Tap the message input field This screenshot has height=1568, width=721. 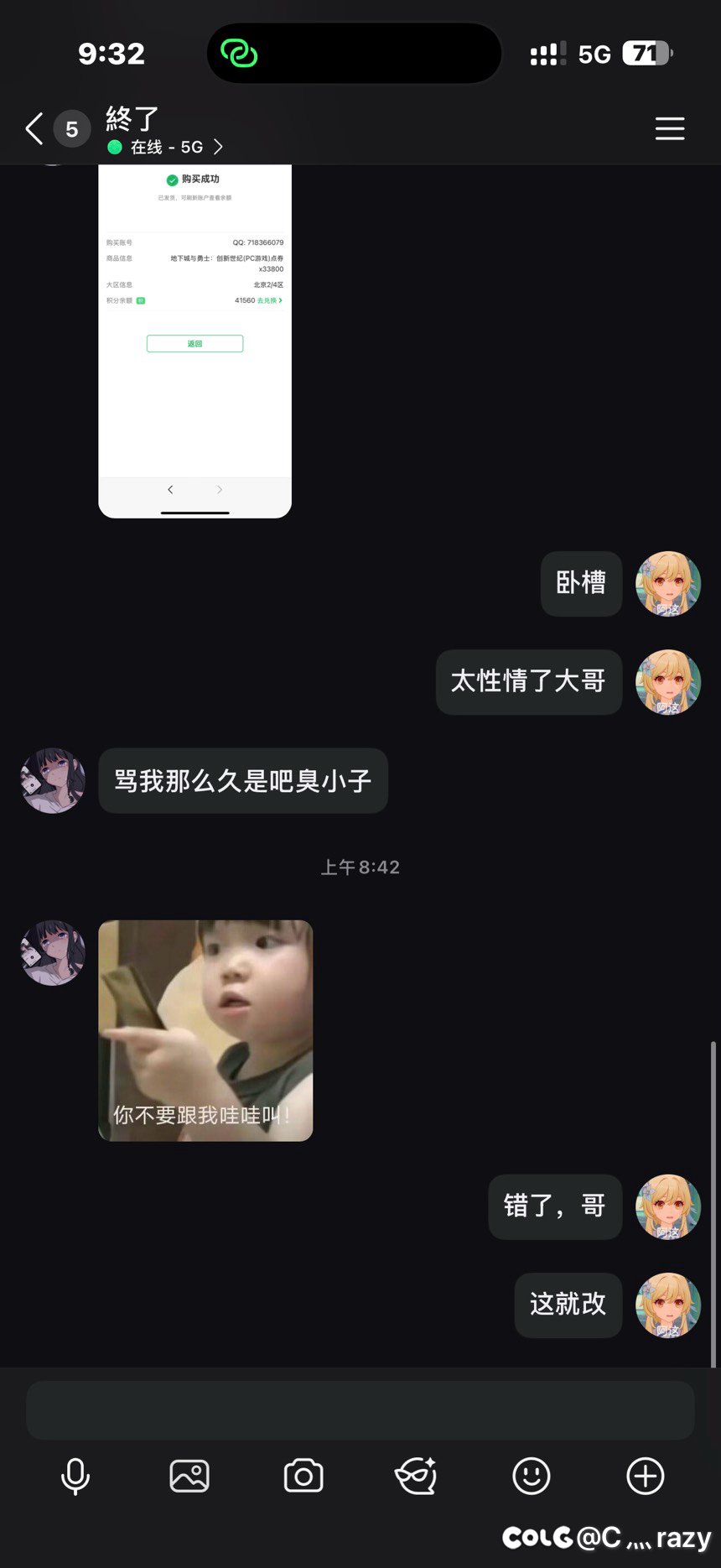click(x=360, y=1410)
